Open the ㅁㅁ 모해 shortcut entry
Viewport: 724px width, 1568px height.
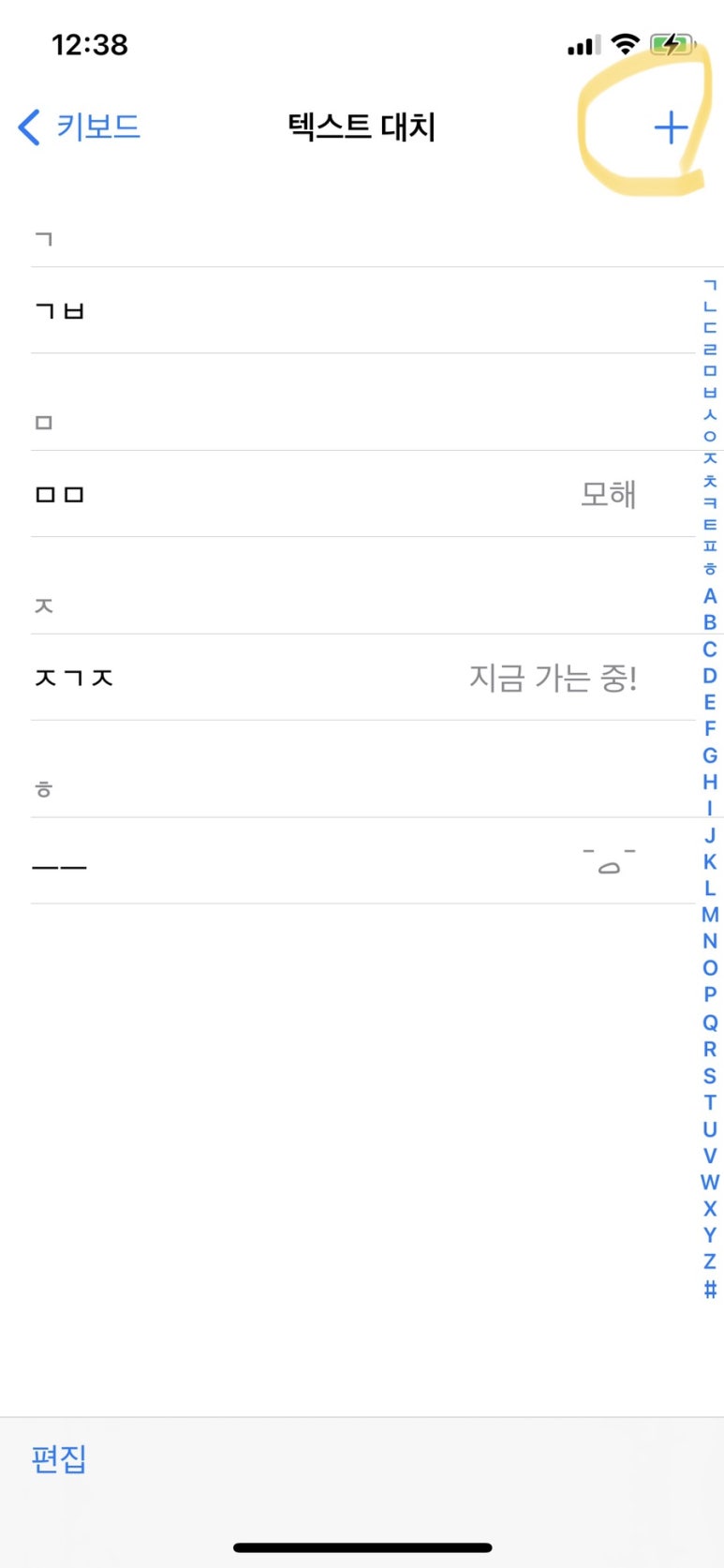[362, 494]
